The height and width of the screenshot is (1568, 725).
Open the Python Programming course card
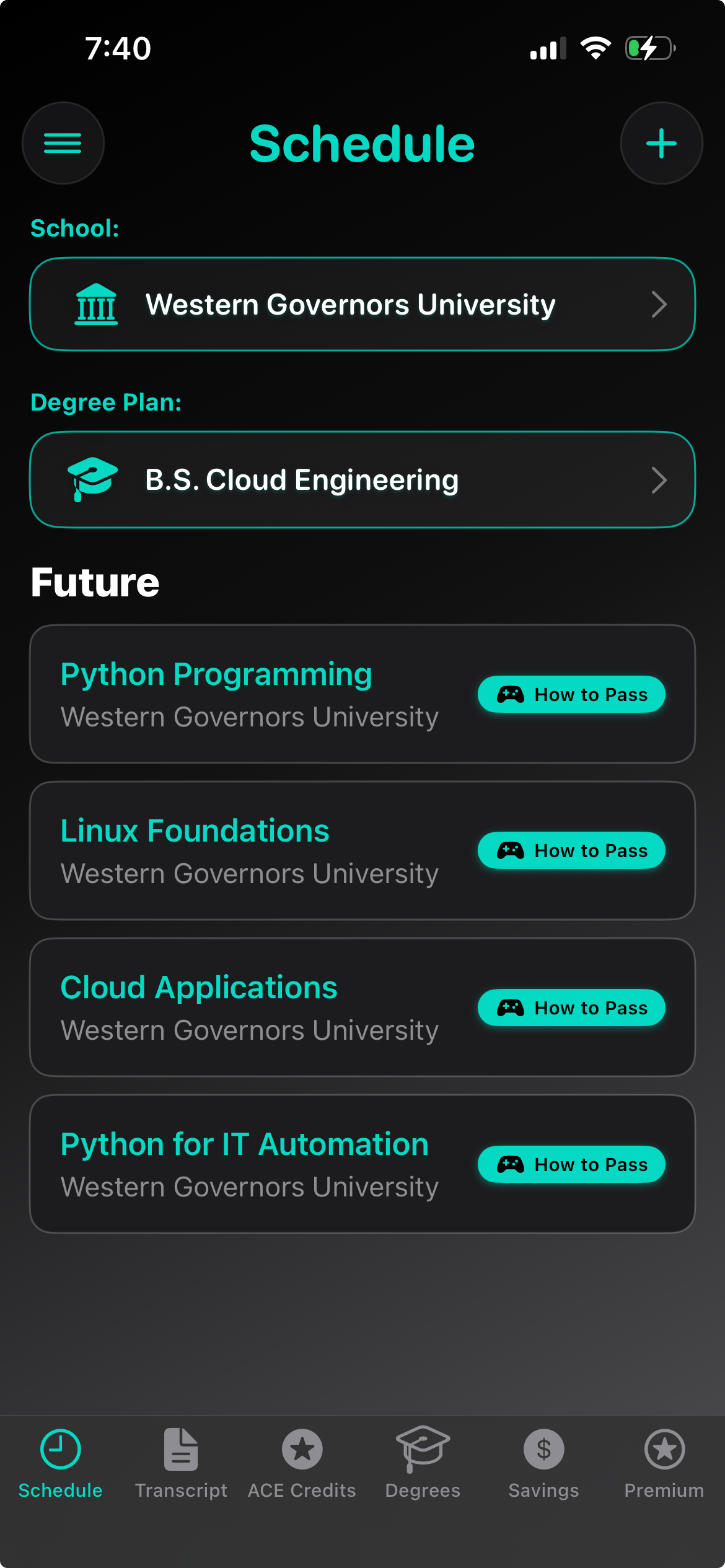point(248,694)
